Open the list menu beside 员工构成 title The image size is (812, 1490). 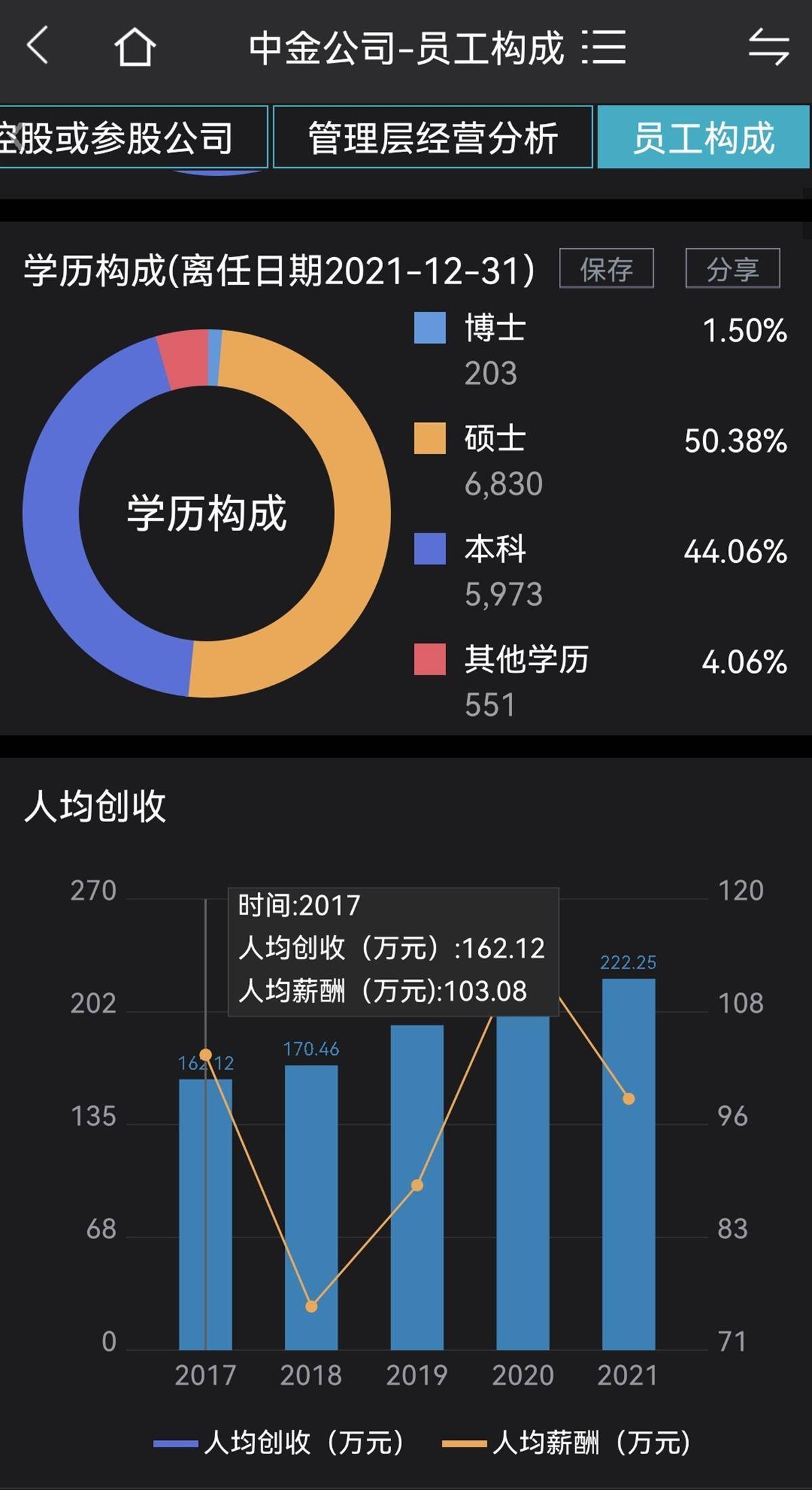(x=604, y=47)
